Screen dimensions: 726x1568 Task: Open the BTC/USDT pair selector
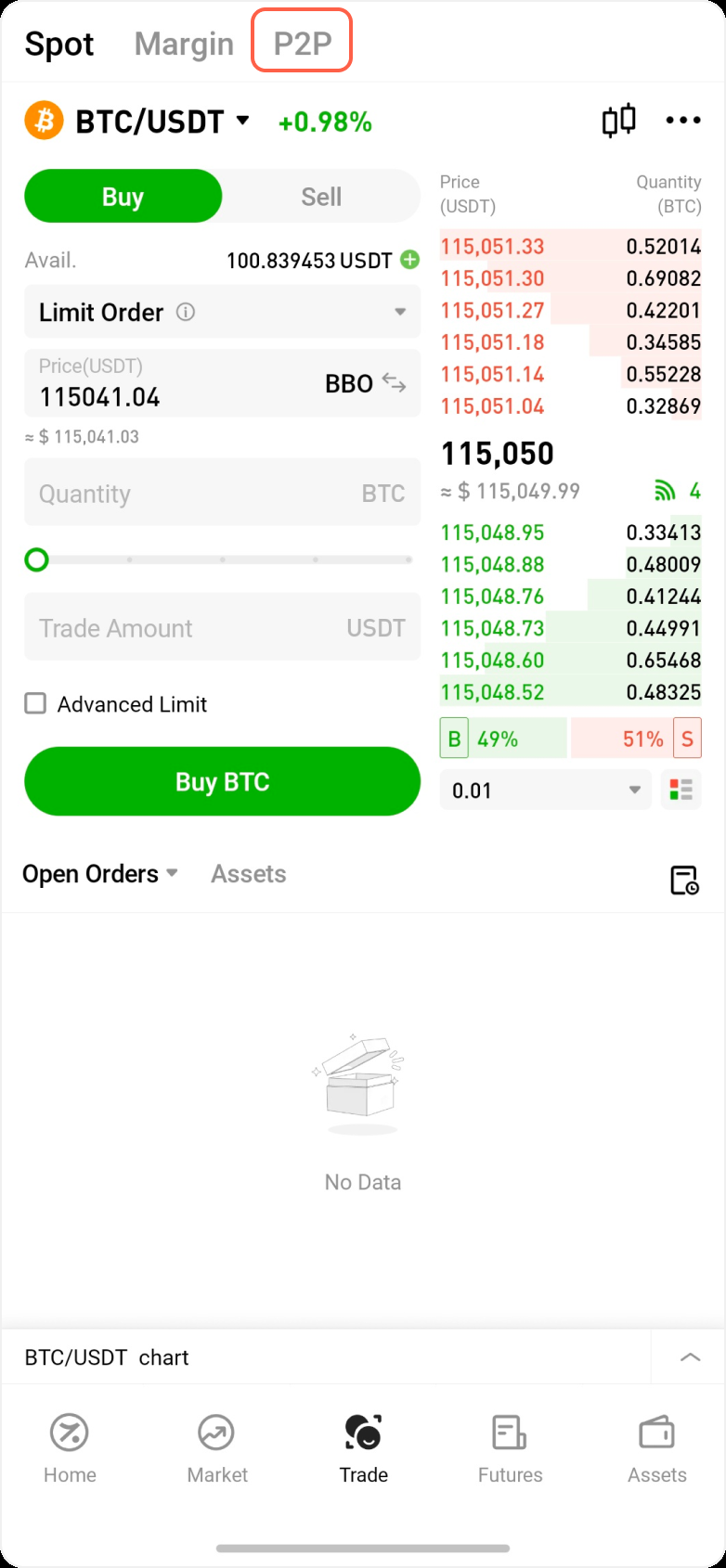[x=162, y=122]
